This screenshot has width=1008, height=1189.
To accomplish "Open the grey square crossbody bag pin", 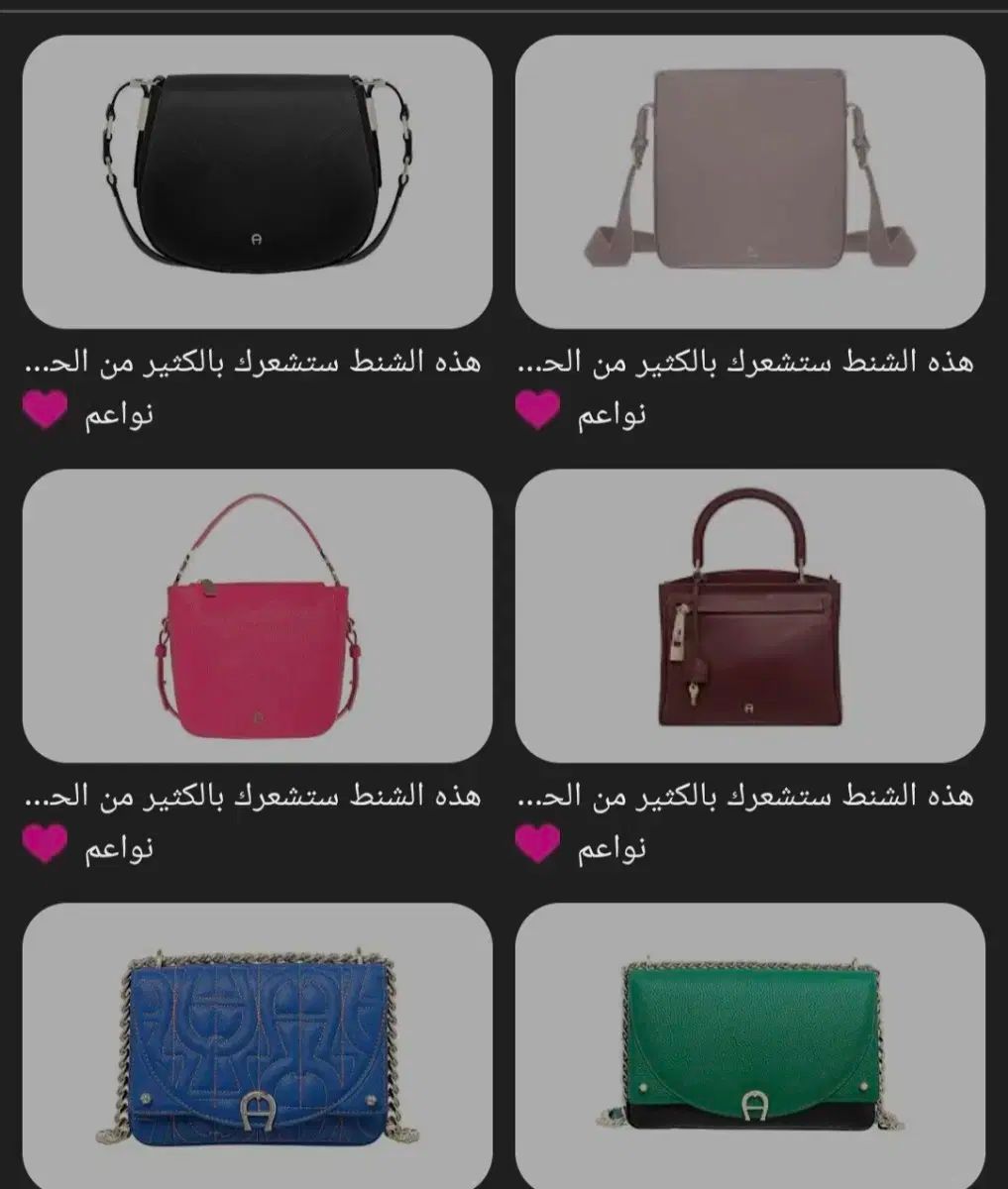I will click(750, 182).
